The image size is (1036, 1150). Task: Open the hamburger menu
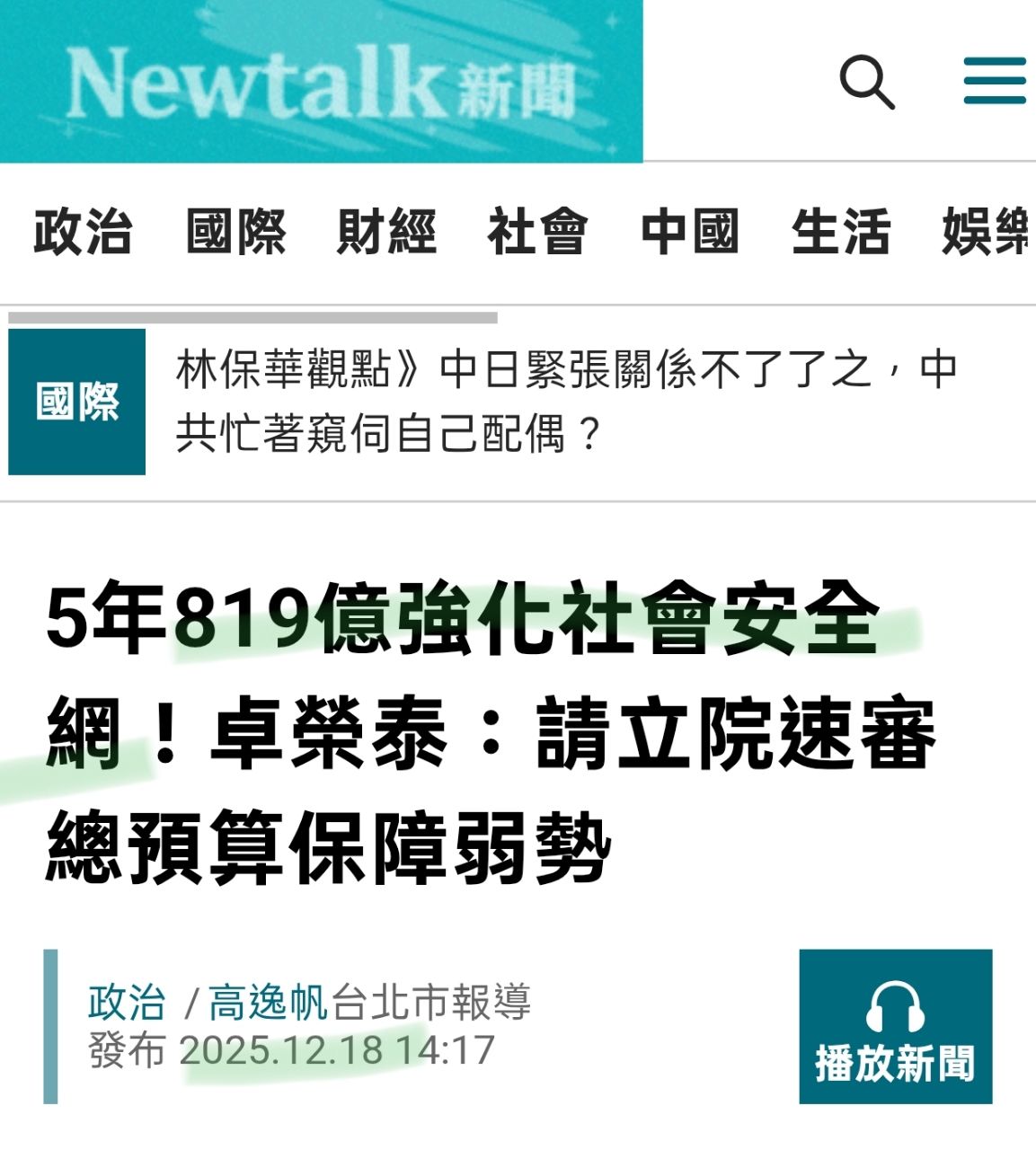point(995,81)
